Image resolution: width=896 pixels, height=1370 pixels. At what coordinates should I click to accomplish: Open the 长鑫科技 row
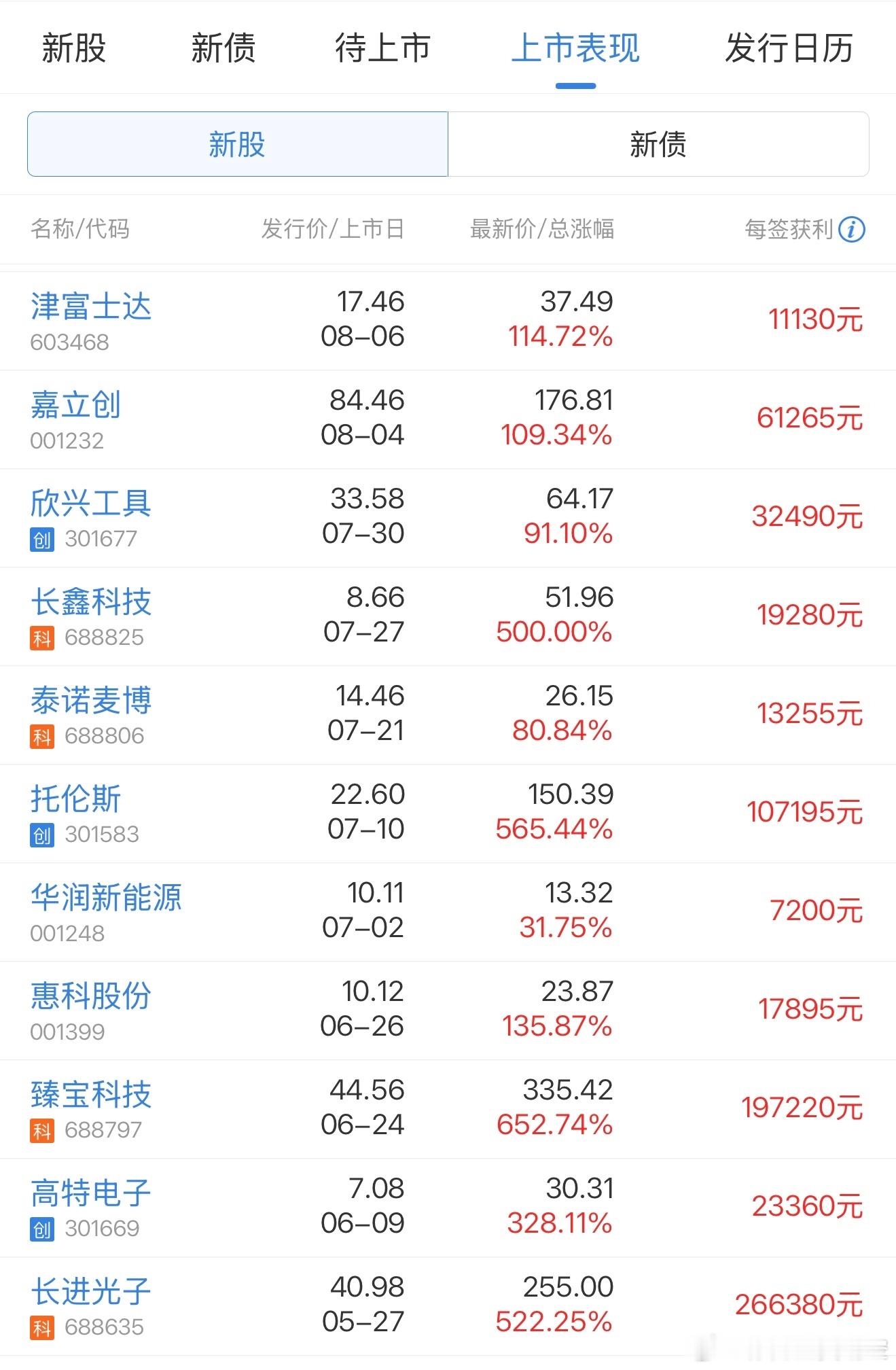[448, 616]
